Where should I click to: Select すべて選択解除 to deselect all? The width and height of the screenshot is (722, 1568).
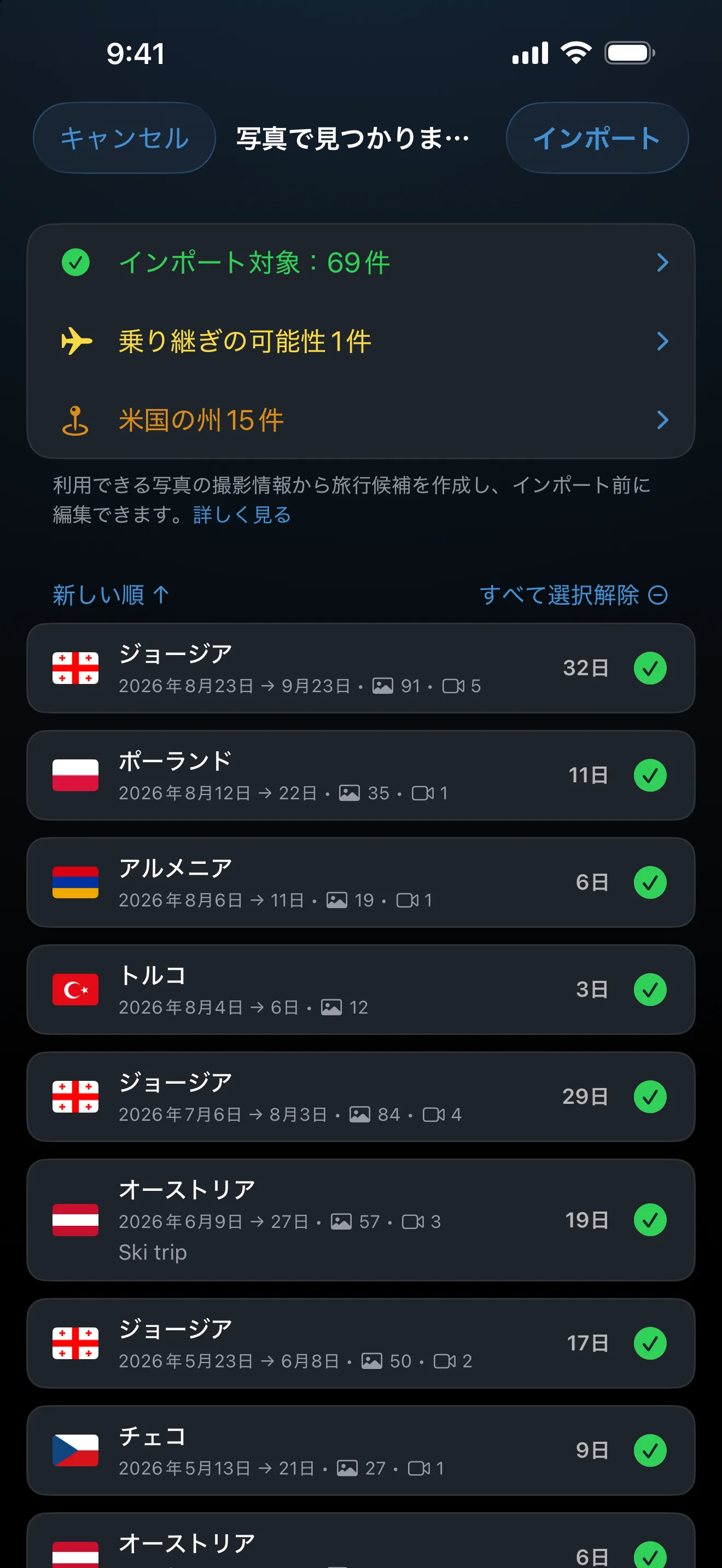573,595
